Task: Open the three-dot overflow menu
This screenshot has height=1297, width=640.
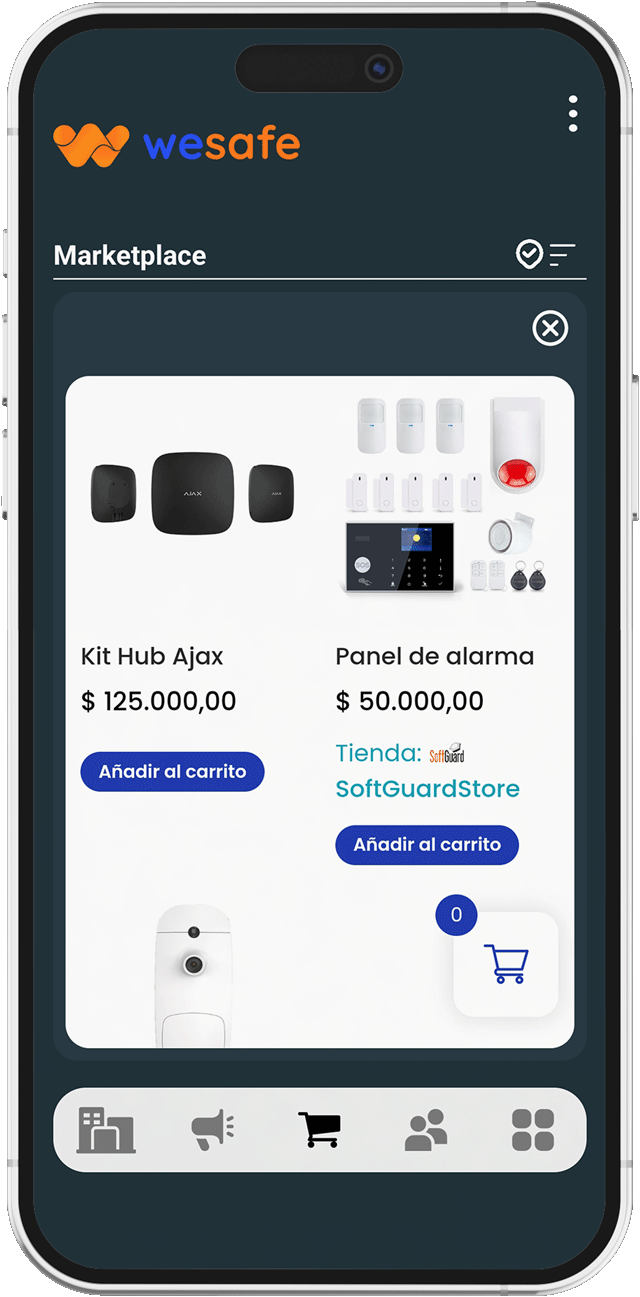Action: [573, 114]
